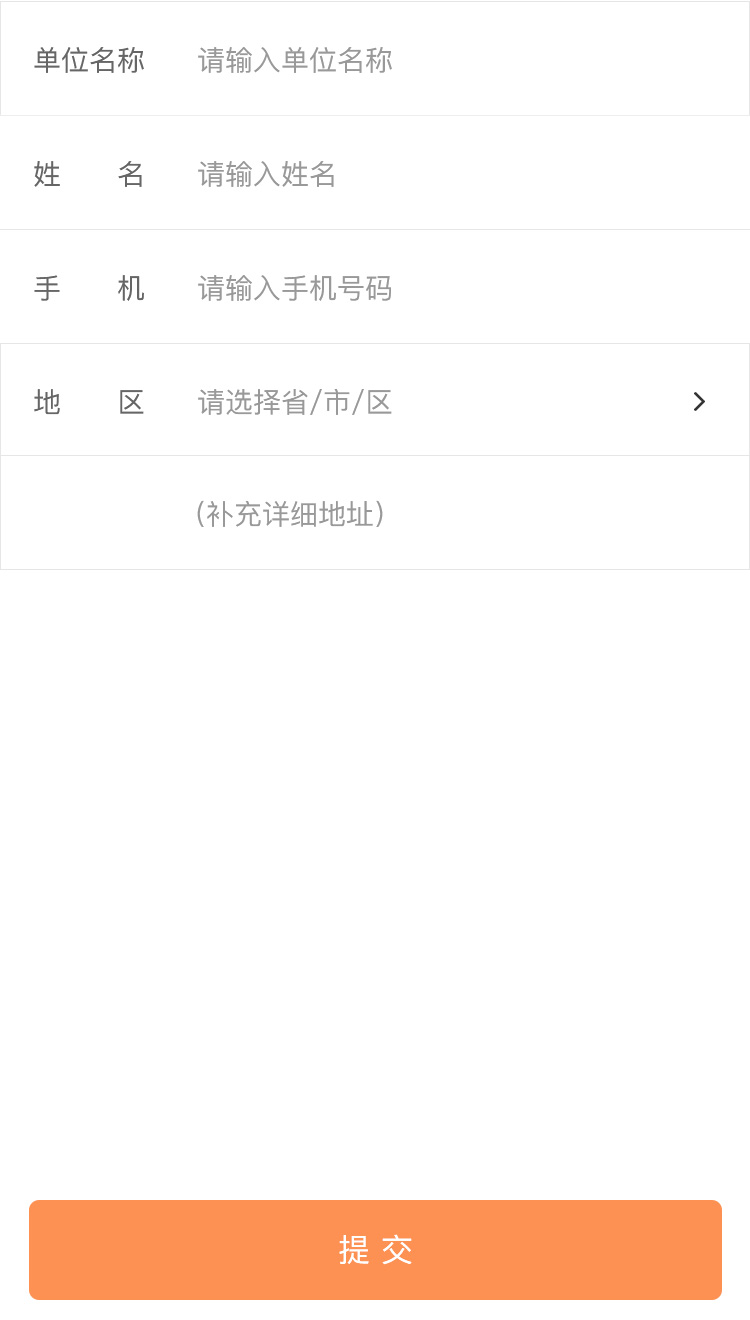Image resolution: width=750 pixels, height=1320 pixels.
Task: Submit the form with 提交
Action: (x=375, y=1249)
